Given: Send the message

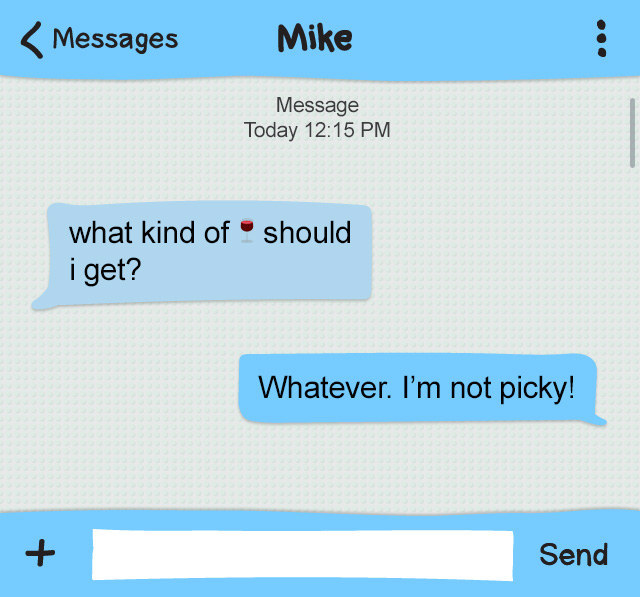Looking at the screenshot, I should [x=573, y=554].
